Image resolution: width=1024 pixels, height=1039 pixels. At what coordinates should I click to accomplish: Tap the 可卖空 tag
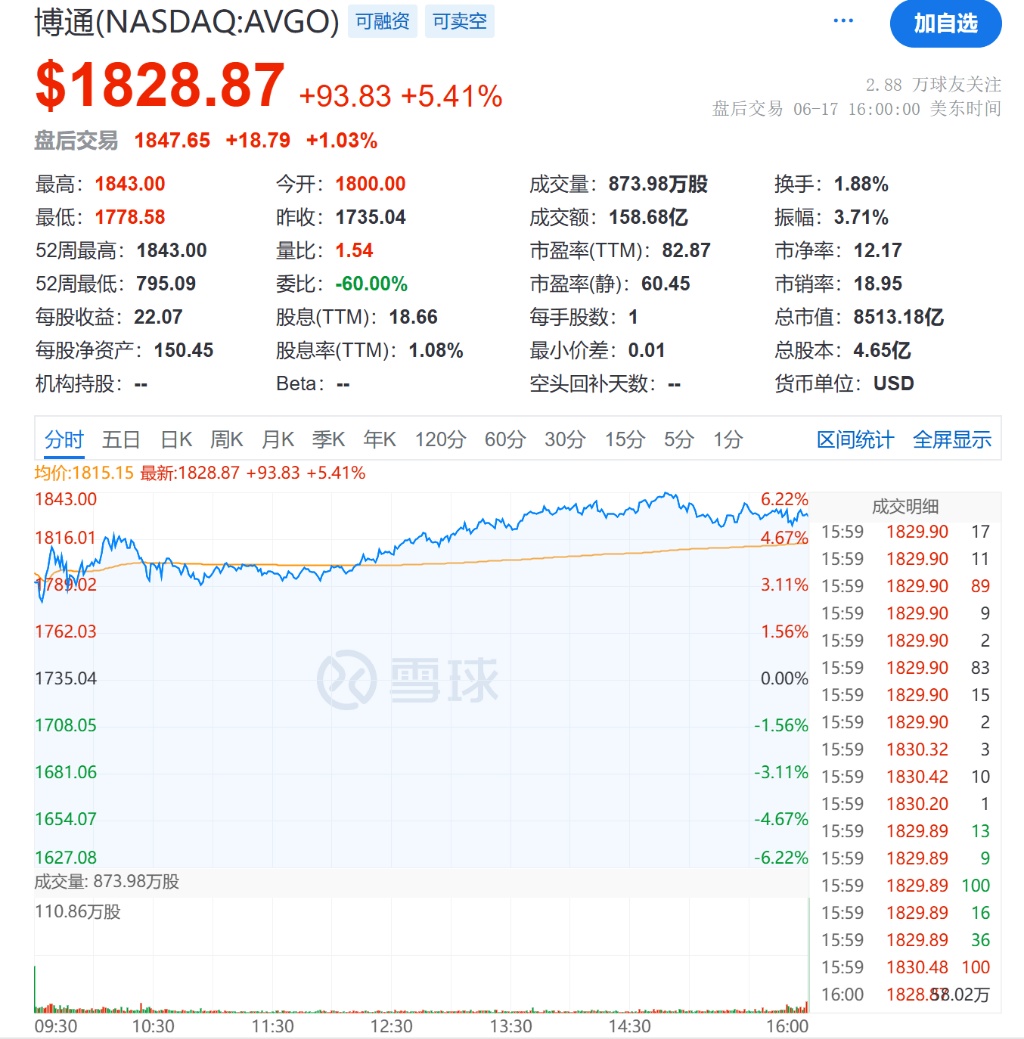[x=460, y=22]
